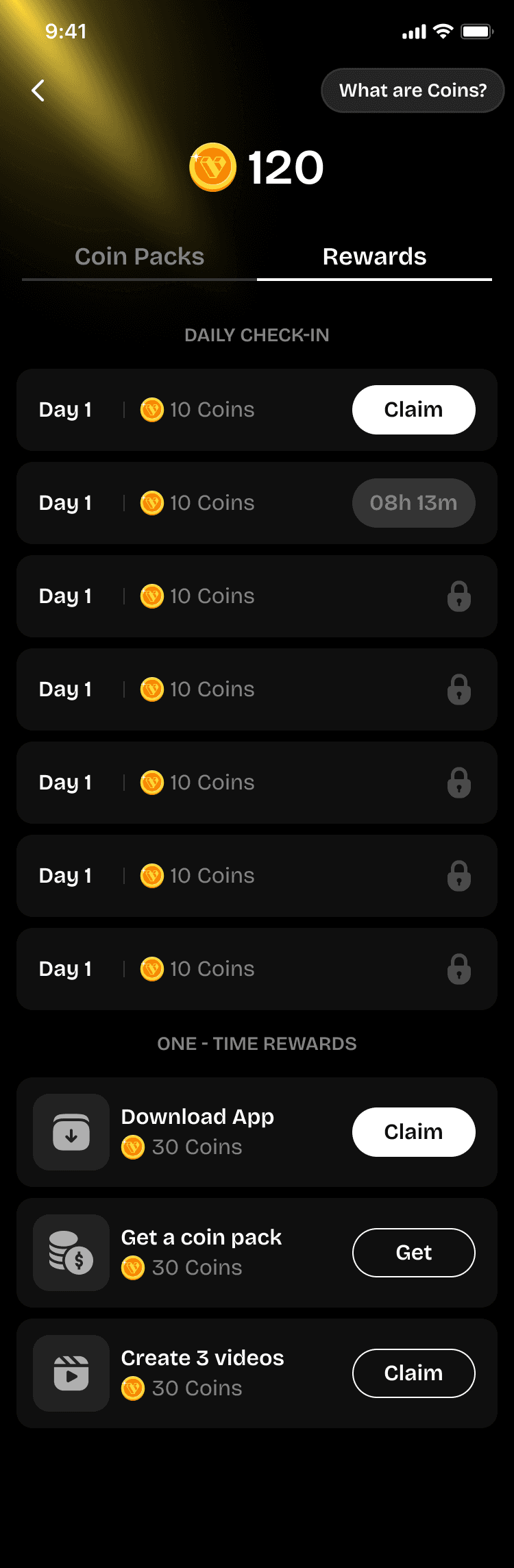The width and height of the screenshot is (514, 1568).
Task: Claim the Download App reward
Action: (413, 1132)
